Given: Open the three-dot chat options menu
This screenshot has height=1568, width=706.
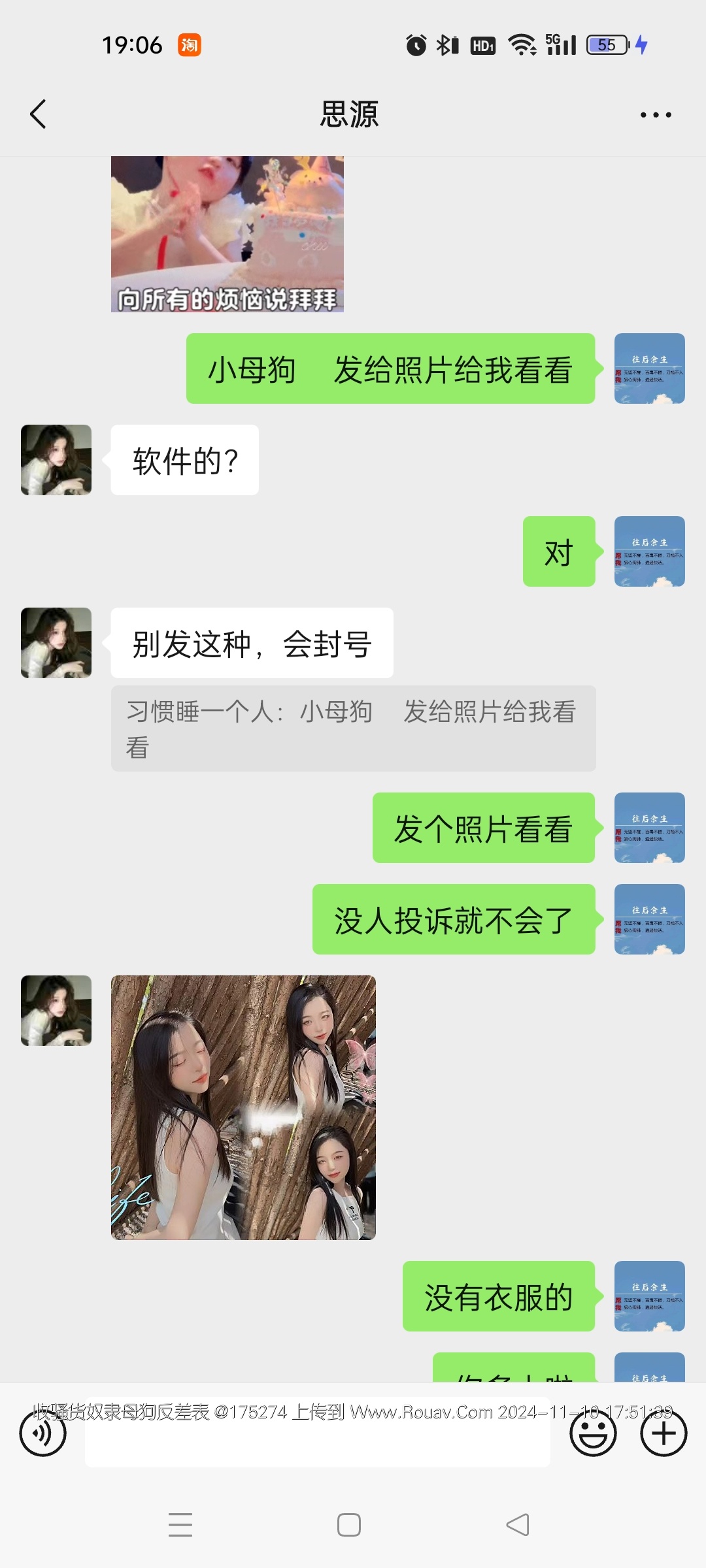Looking at the screenshot, I should pos(655,115).
